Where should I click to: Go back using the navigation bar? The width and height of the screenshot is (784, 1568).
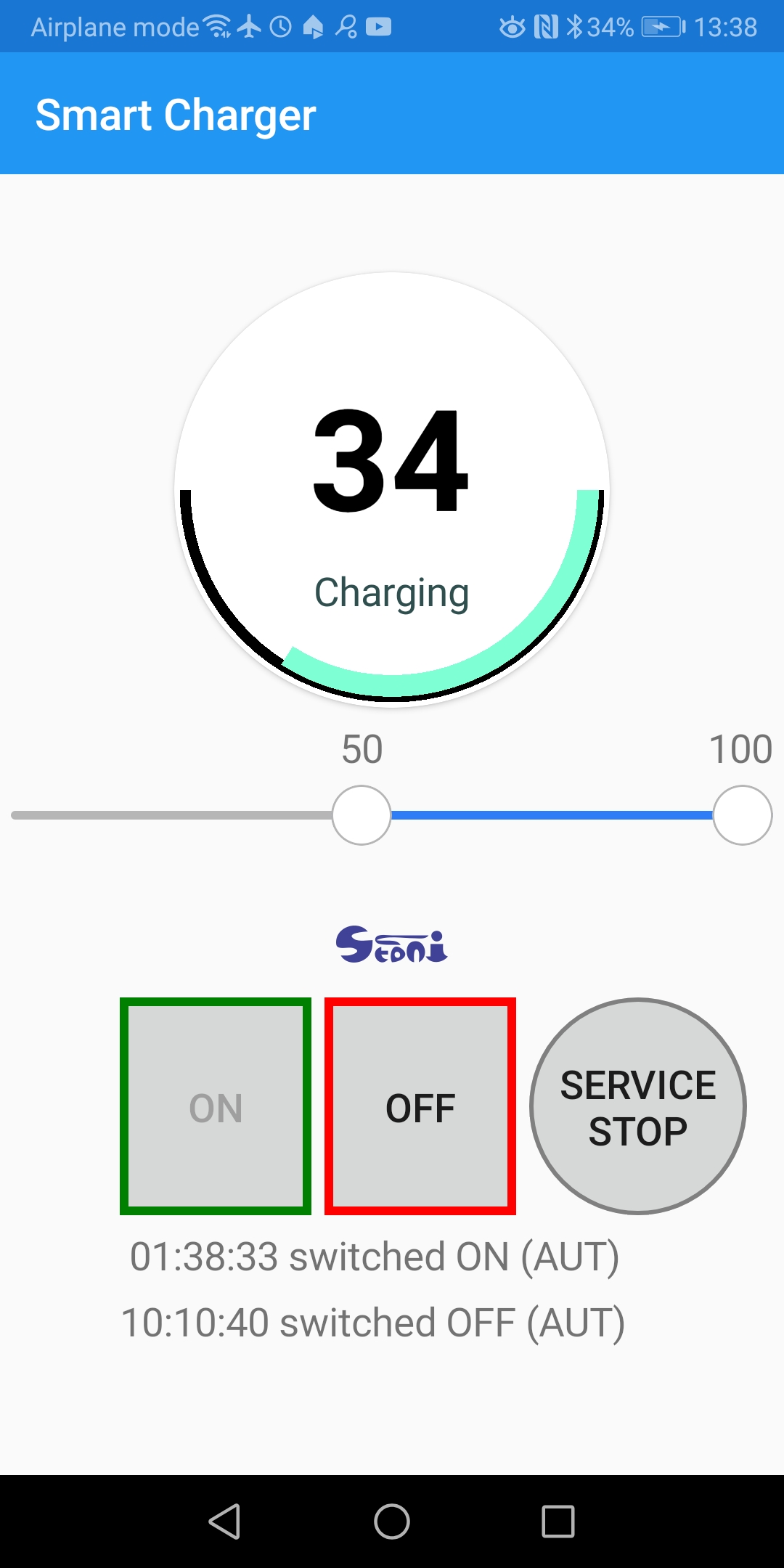coord(224,1521)
